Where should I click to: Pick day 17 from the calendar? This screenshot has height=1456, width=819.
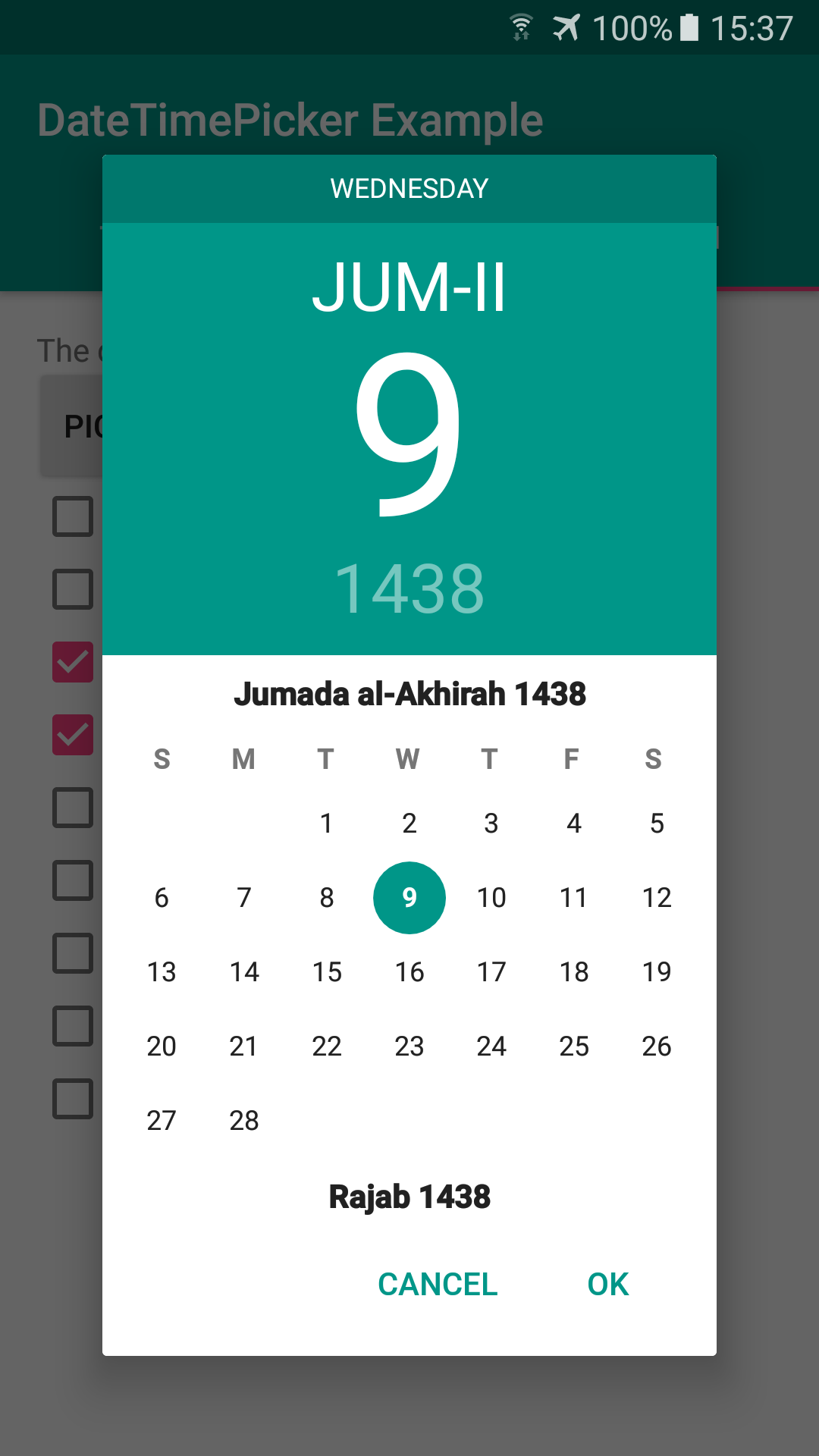tap(491, 971)
